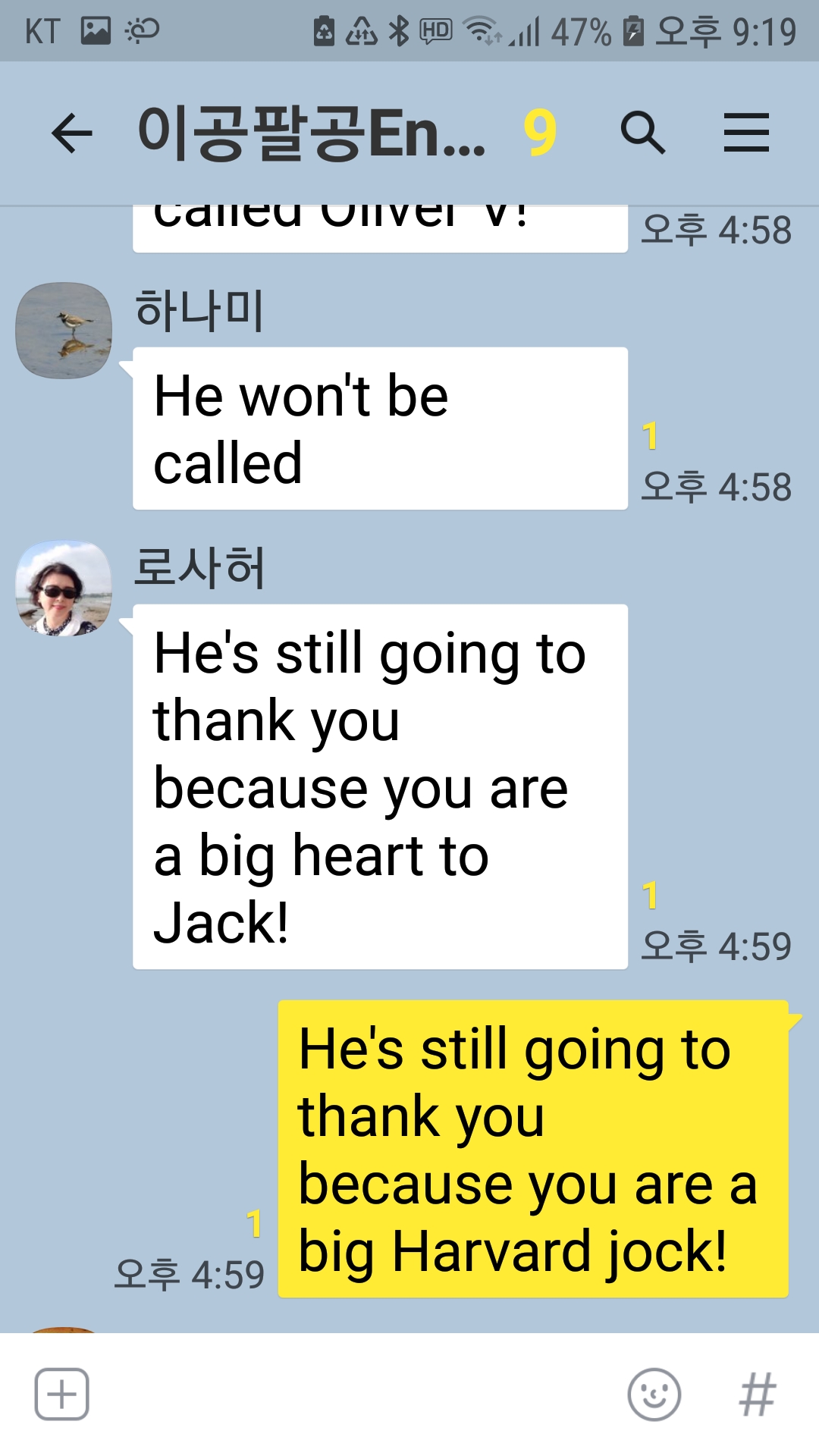This screenshot has width=819, height=1456.
Task: Go back to the chat list
Action: coord(72,133)
